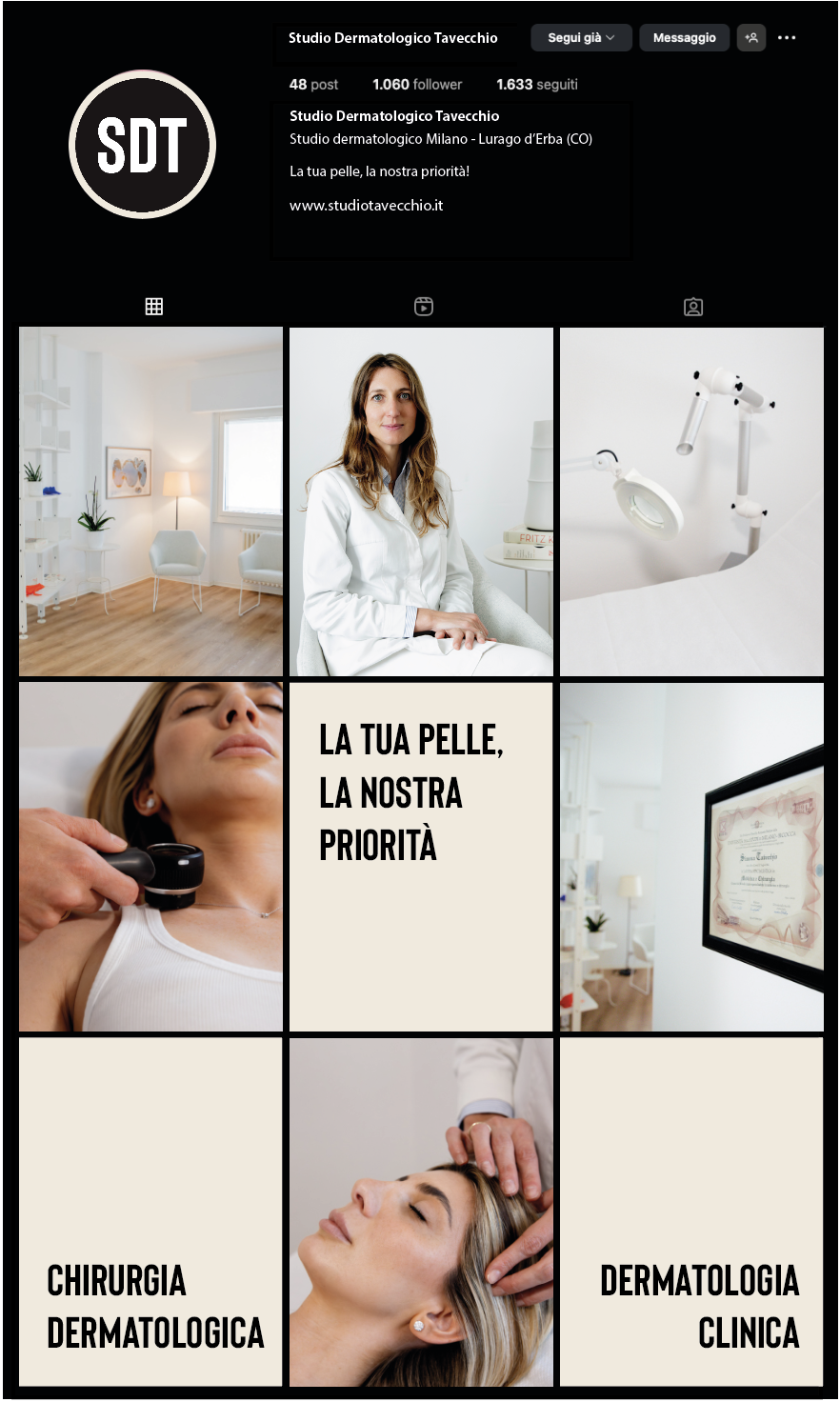
Task: Open the Chirurgia Dermatologica post
Action: [150, 1212]
